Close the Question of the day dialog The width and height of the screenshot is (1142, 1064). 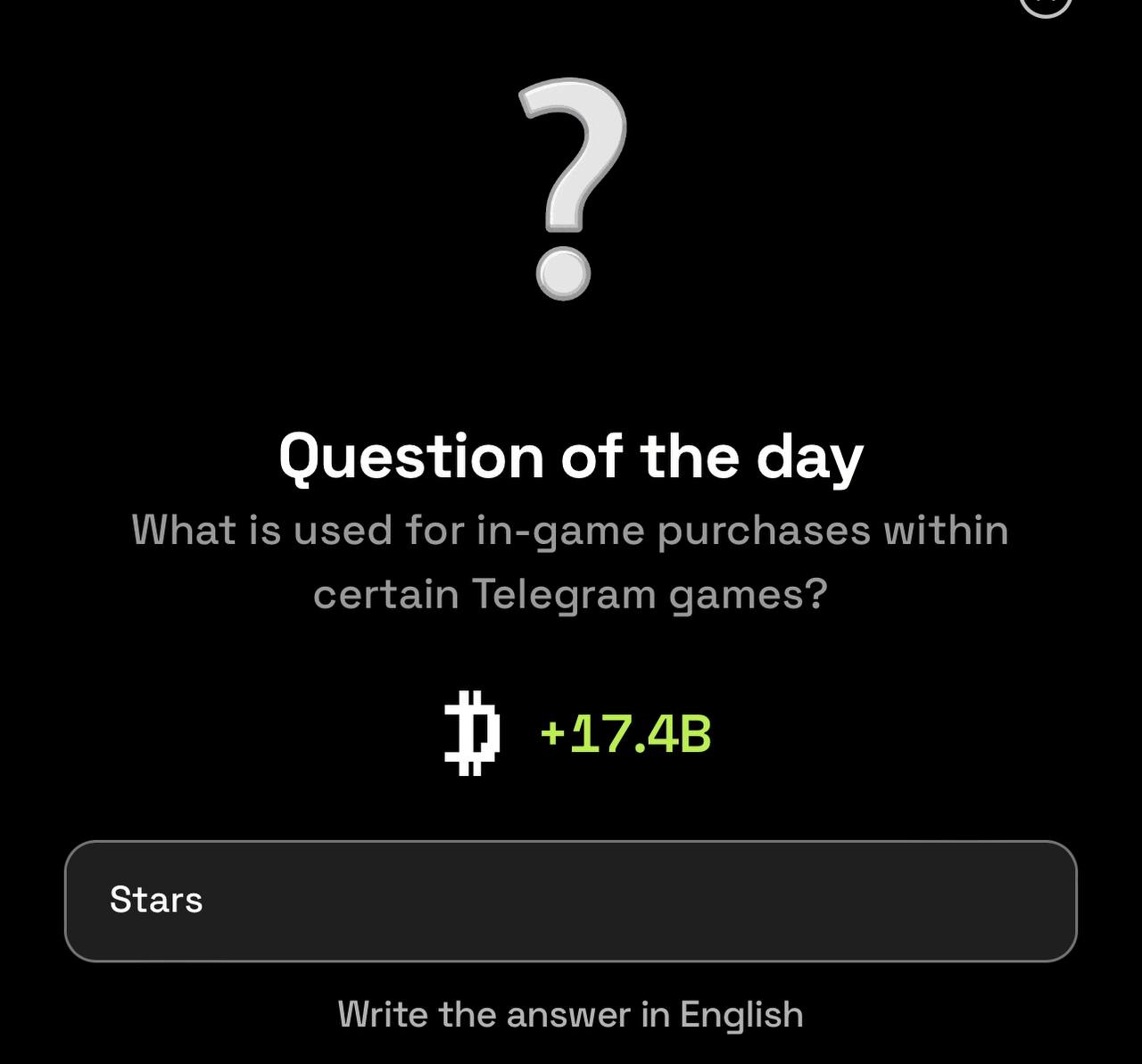pyautogui.click(x=1045, y=4)
